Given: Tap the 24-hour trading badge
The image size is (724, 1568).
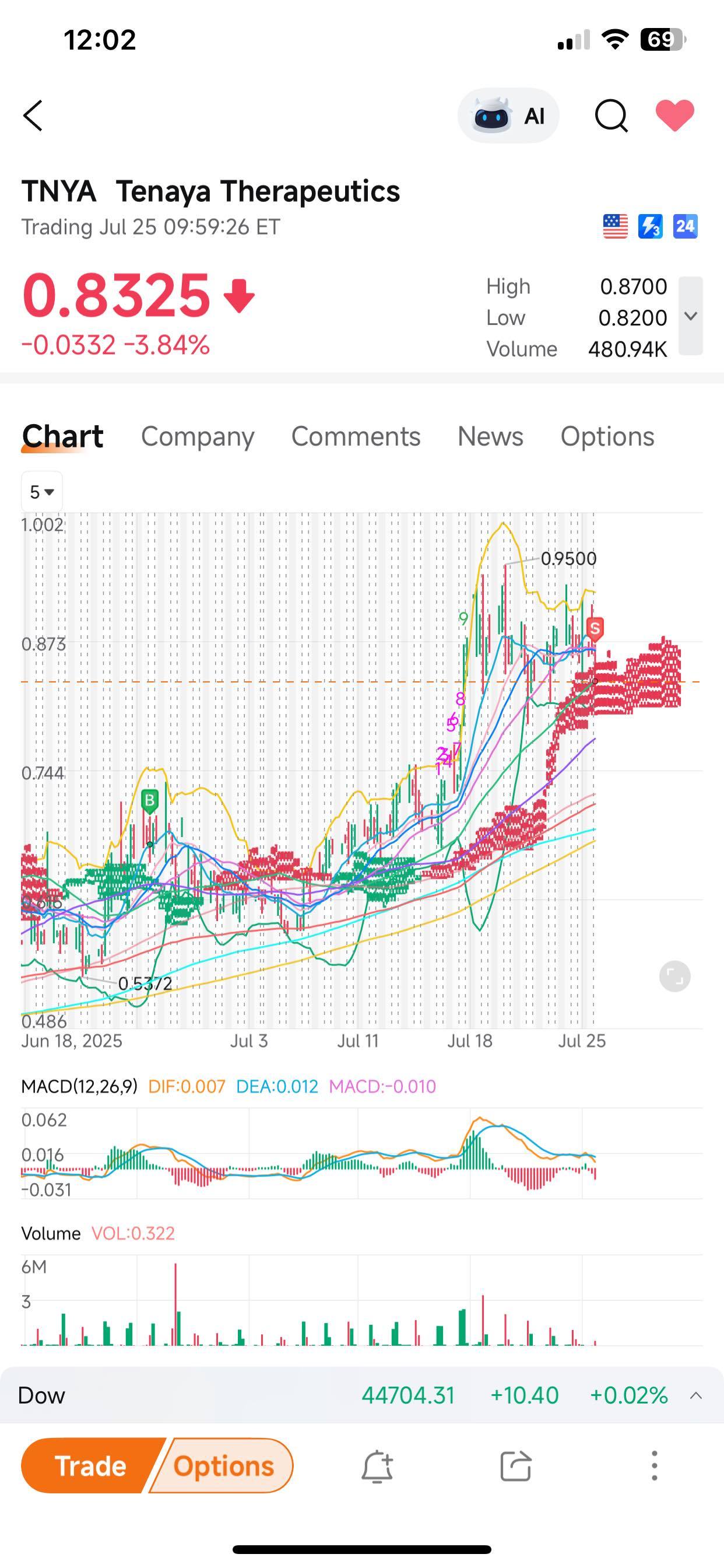Looking at the screenshot, I should (685, 226).
